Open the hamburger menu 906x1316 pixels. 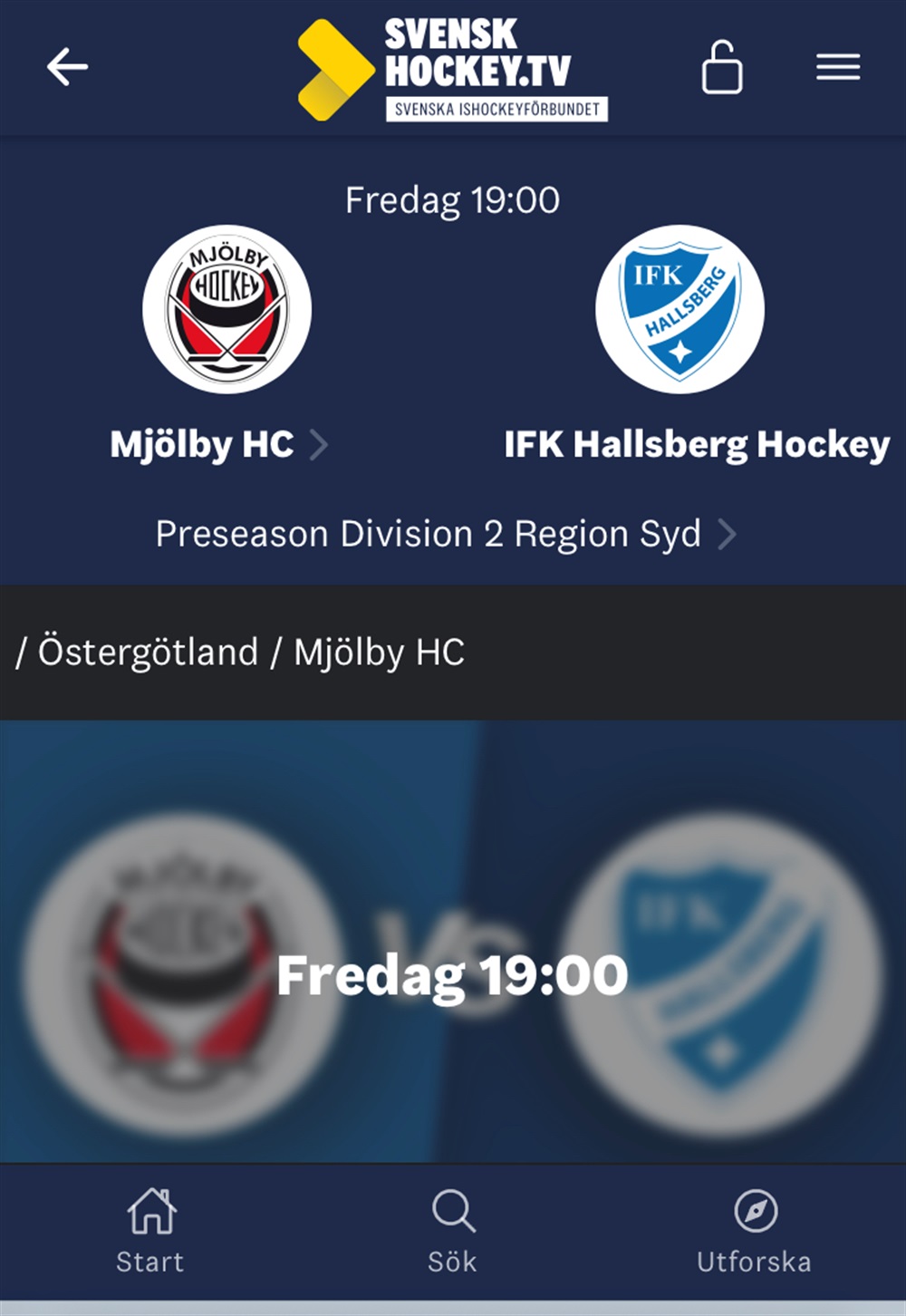[x=837, y=67]
